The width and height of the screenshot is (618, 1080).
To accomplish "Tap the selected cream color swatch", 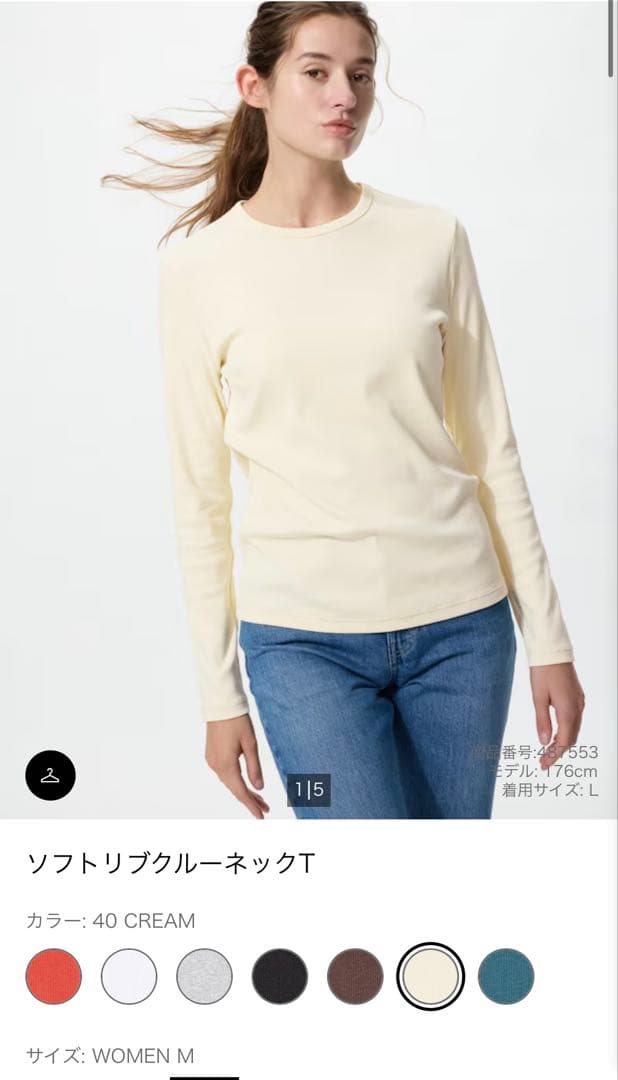I will [431, 976].
